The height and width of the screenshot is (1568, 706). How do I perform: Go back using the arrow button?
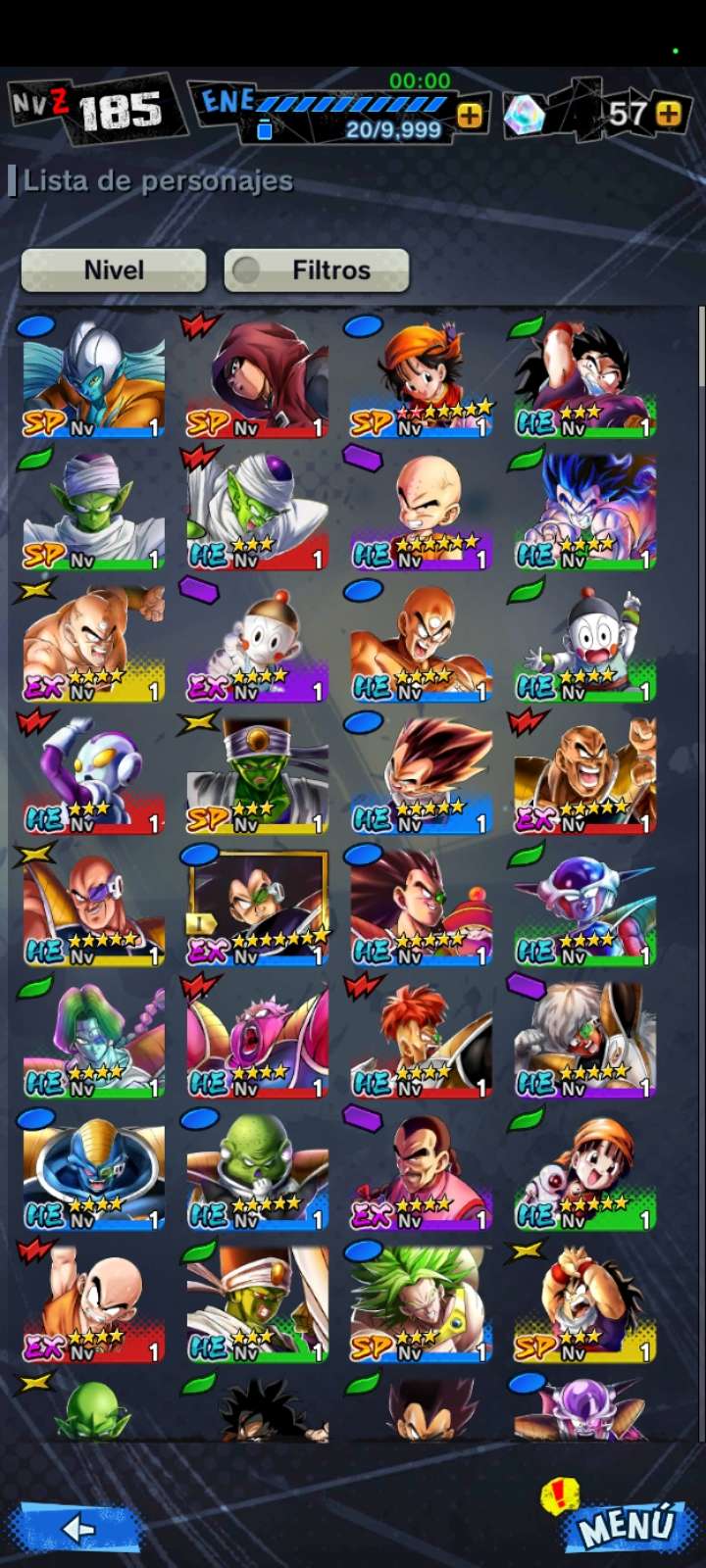(x=76, y=1527)
